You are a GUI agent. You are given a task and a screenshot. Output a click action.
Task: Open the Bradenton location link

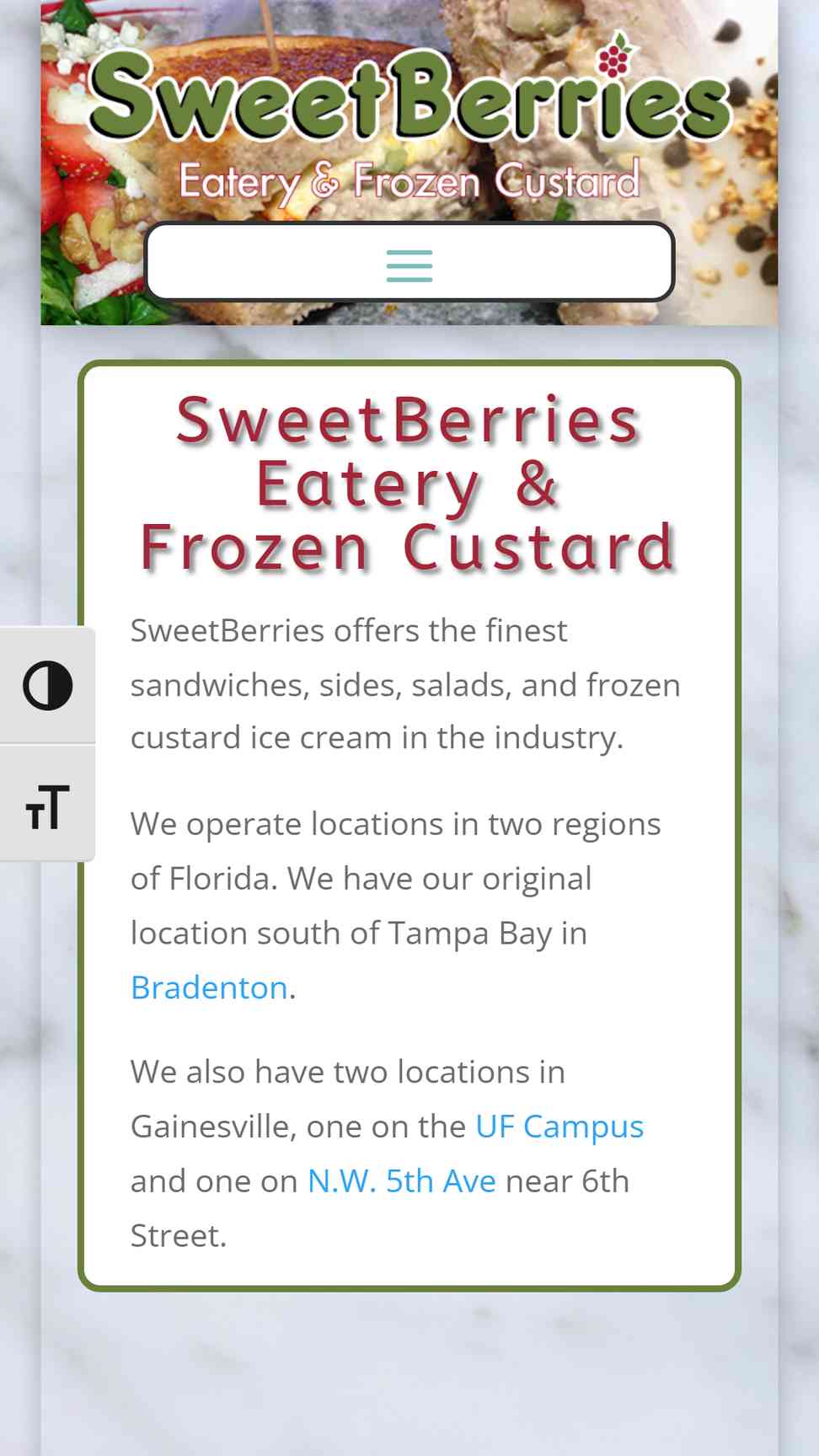[209, 988]
